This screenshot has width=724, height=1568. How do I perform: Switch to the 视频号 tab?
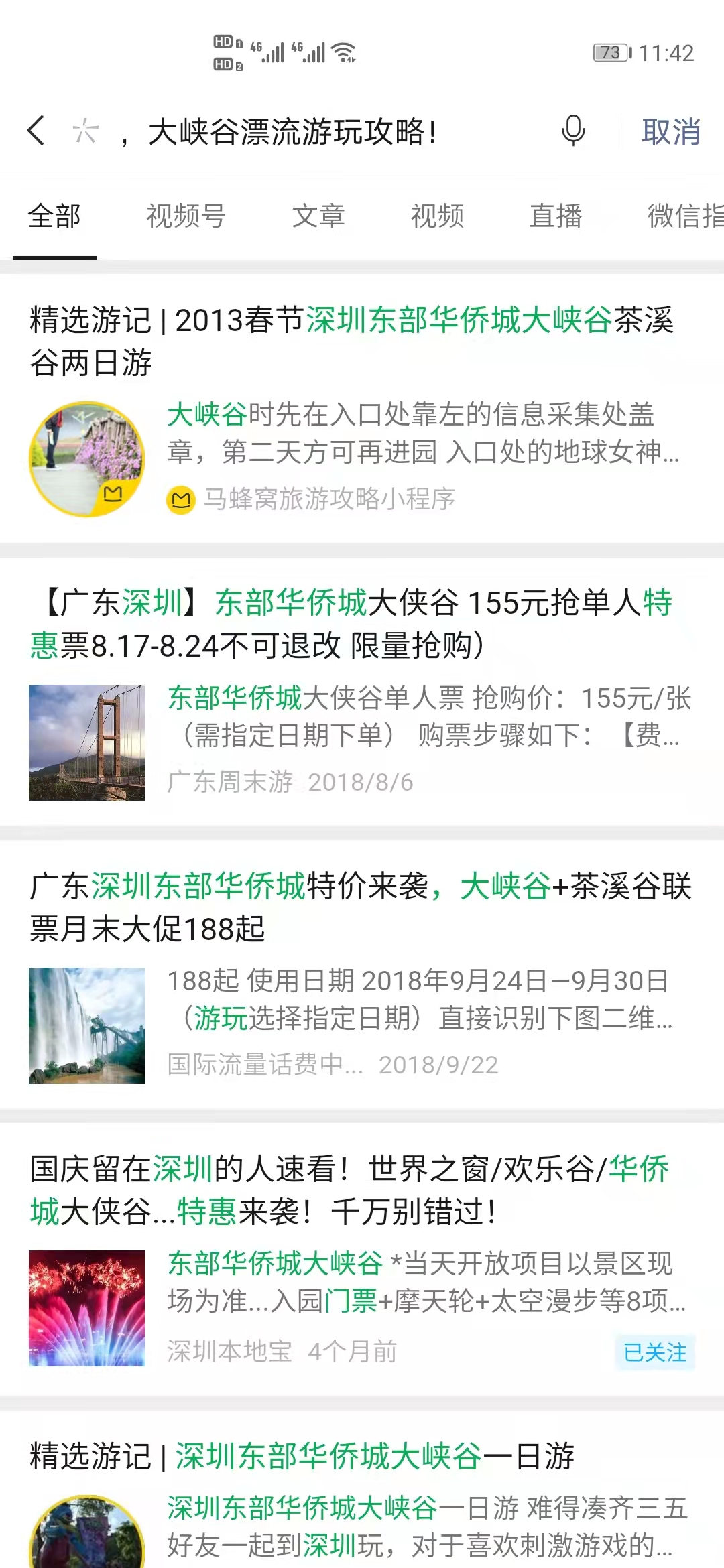tap(186, 216)
